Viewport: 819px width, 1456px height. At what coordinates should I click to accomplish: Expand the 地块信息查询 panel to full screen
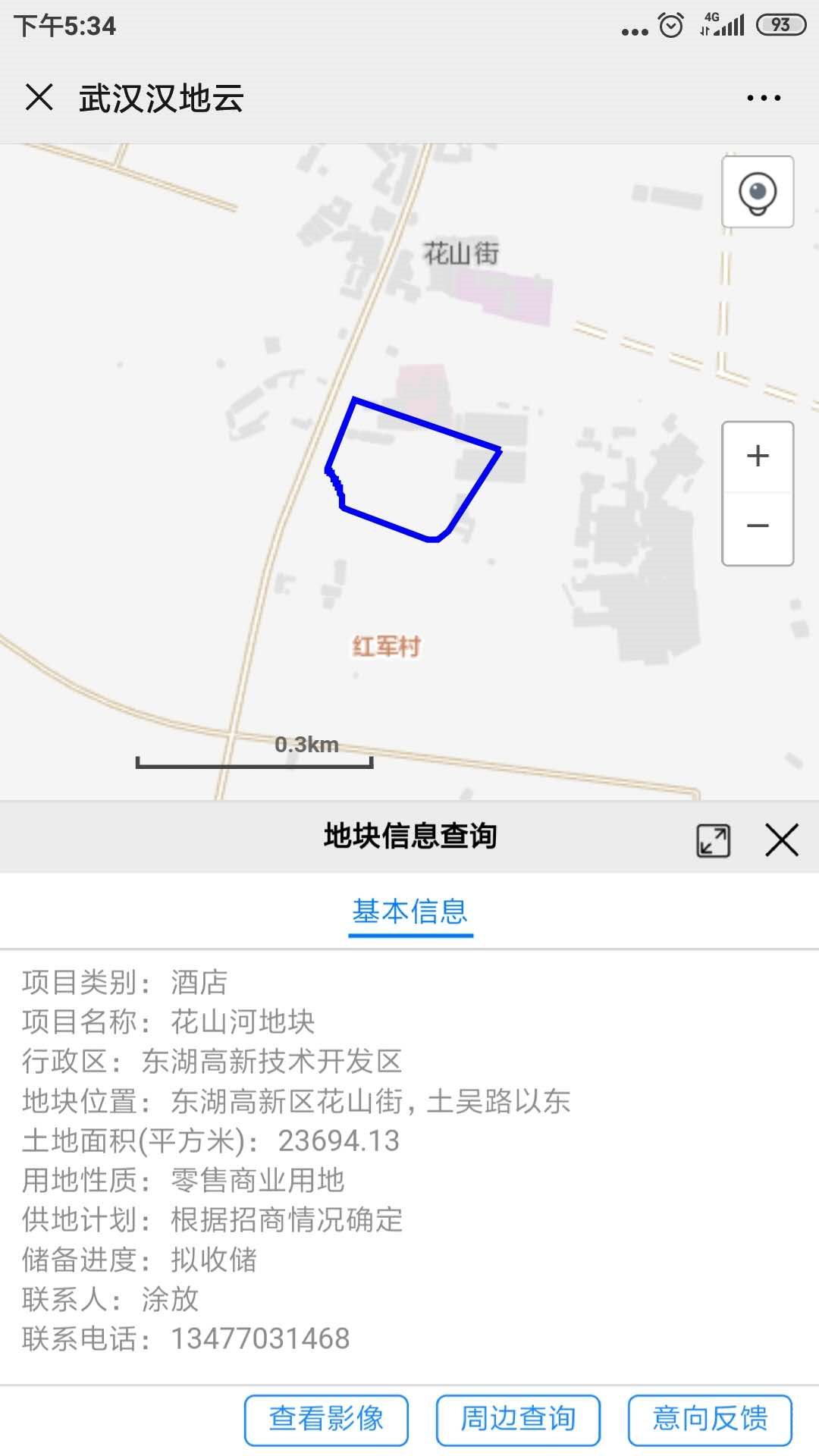(714, 840)
